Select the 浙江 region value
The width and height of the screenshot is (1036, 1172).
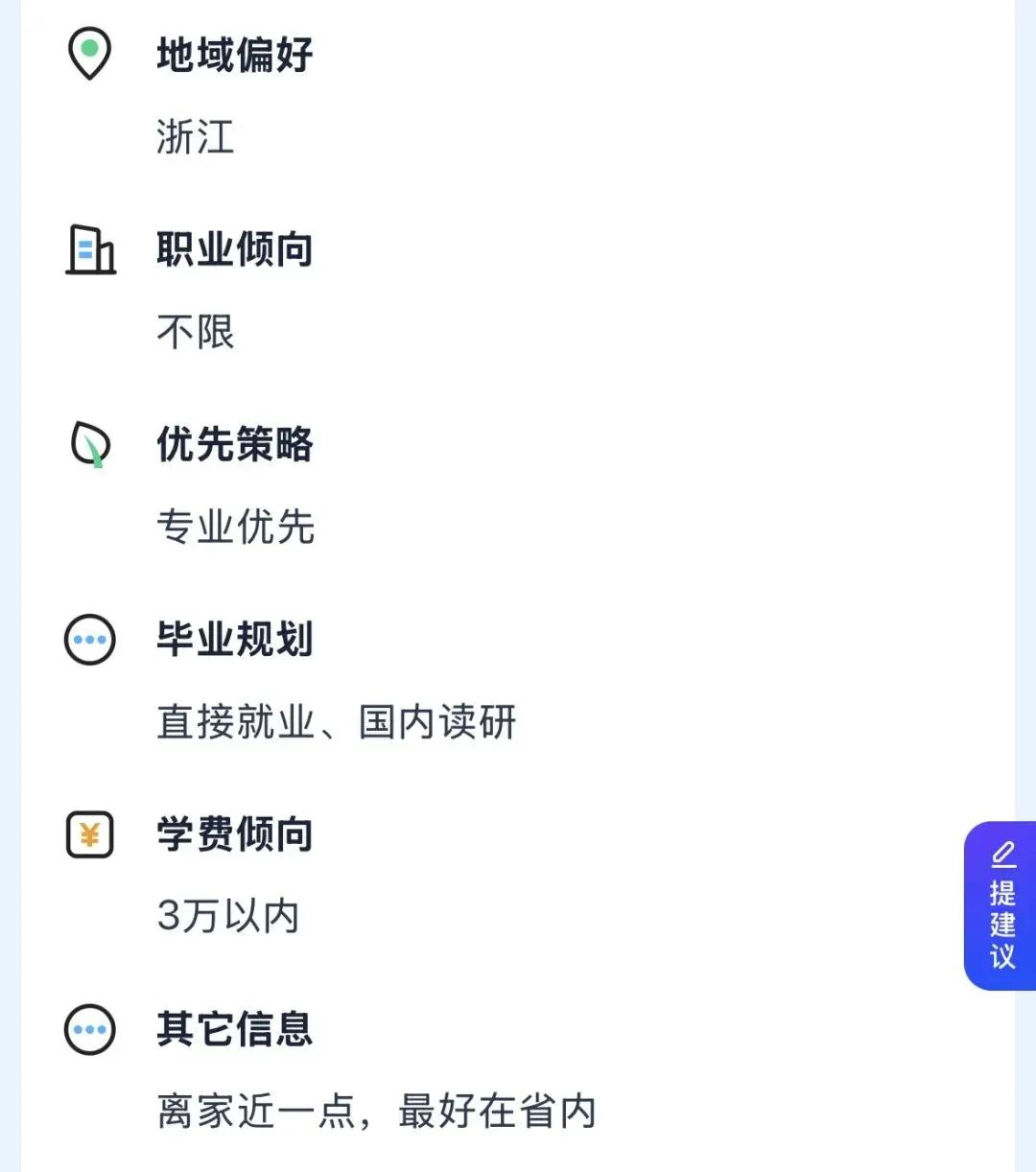click(x=195, y=139)
